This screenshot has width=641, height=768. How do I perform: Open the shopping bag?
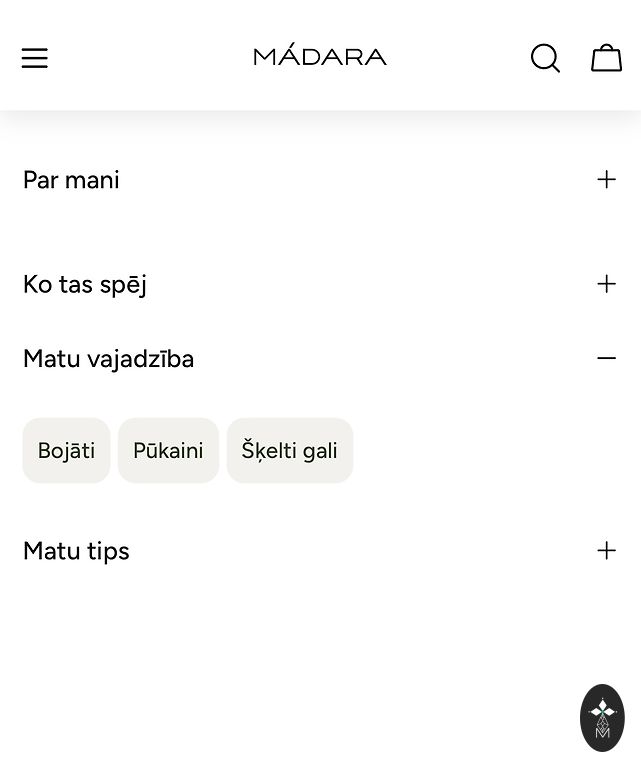coord(606,58)
